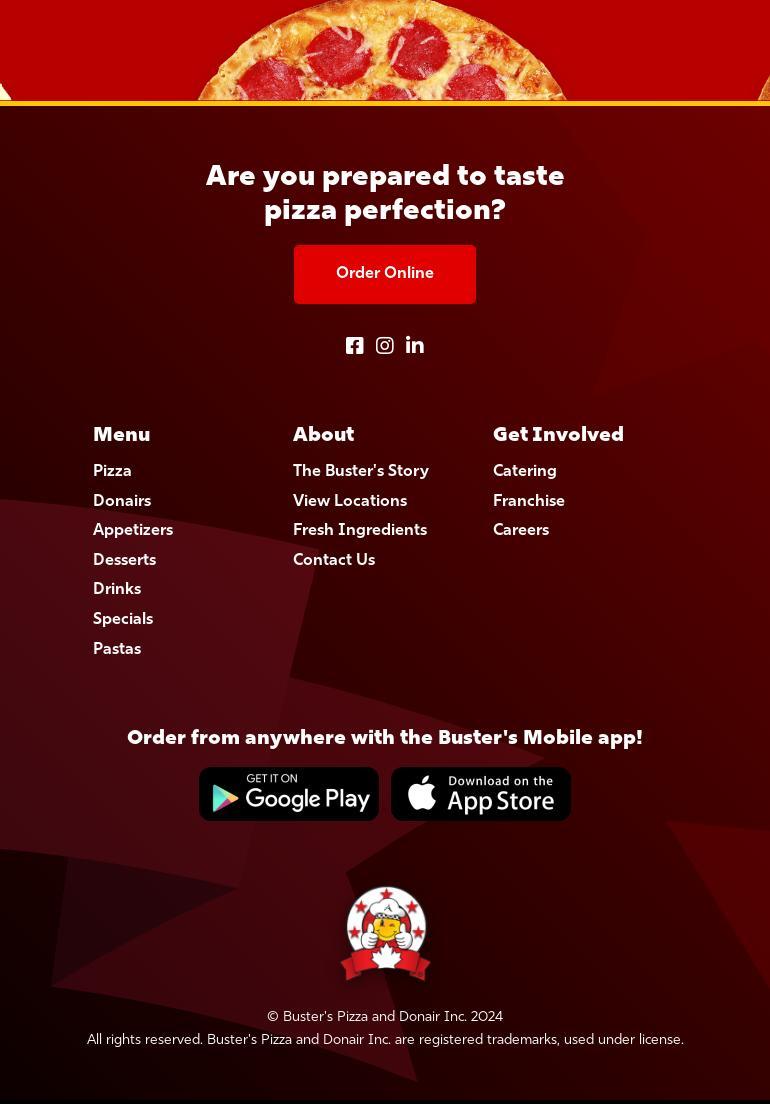Open Fresh Ingredients link
The height and width of the screenshot is (1104, 770).
(x=360, y=530)
